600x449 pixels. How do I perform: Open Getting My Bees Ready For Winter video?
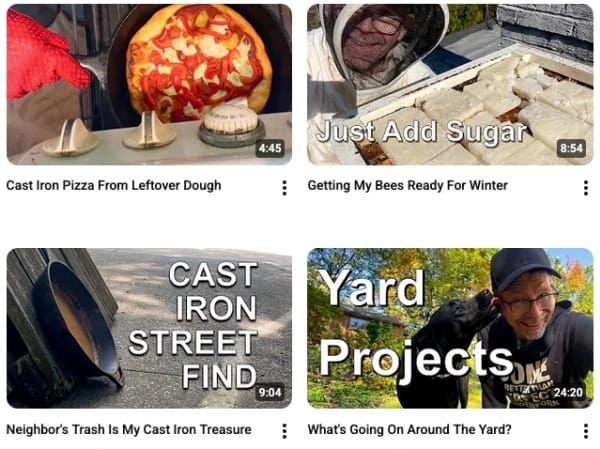[x=449, y=85]
